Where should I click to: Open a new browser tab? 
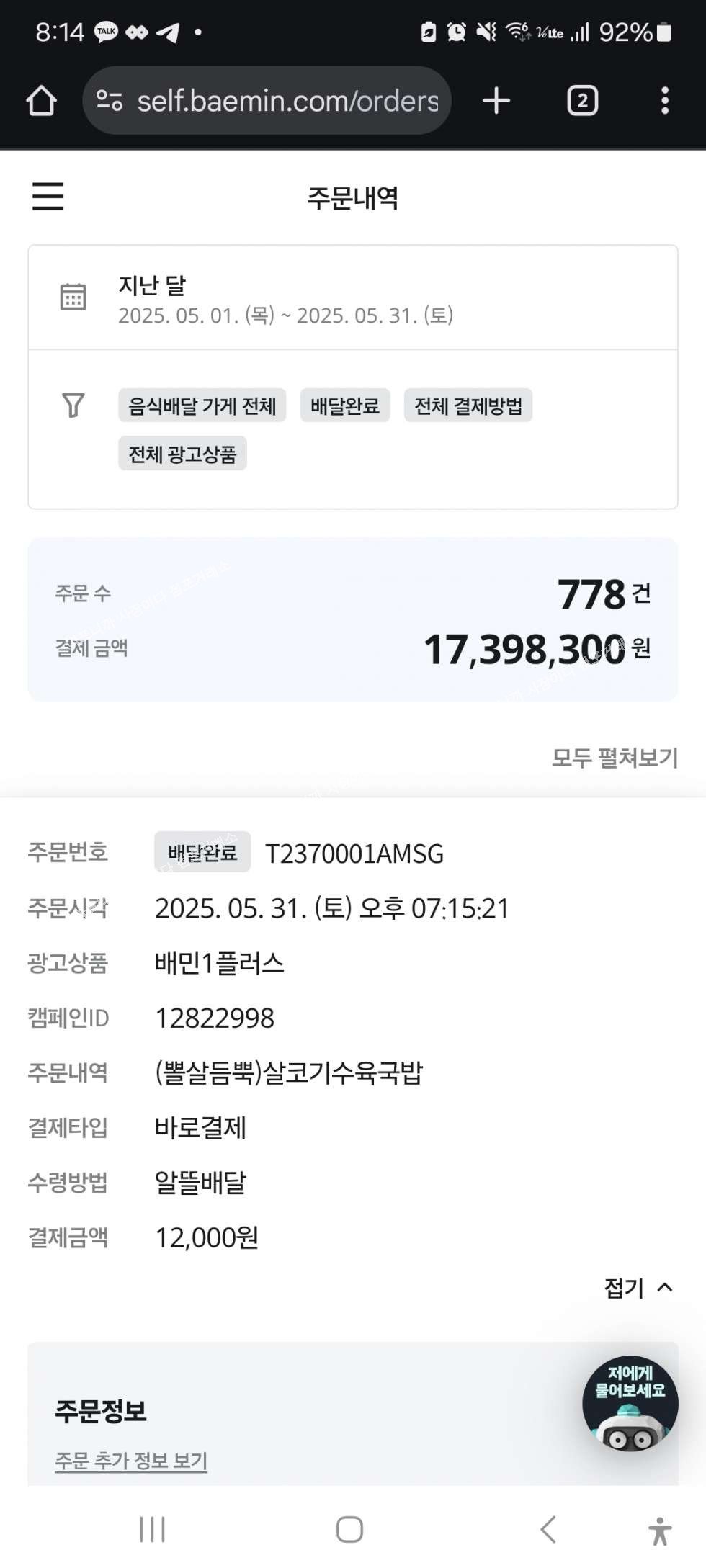(x=496, y=101)
